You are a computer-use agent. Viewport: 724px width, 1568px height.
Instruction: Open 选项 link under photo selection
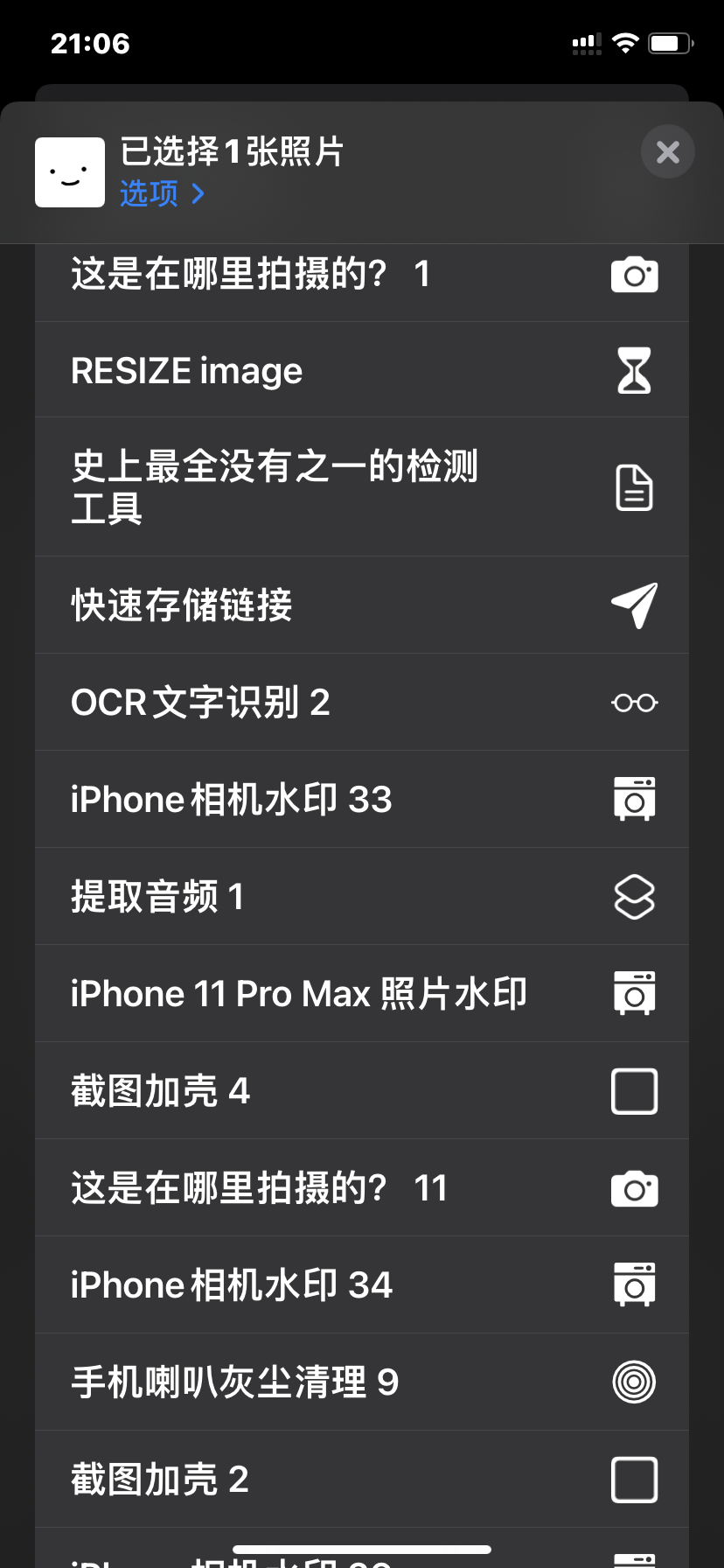pos(162,193)
